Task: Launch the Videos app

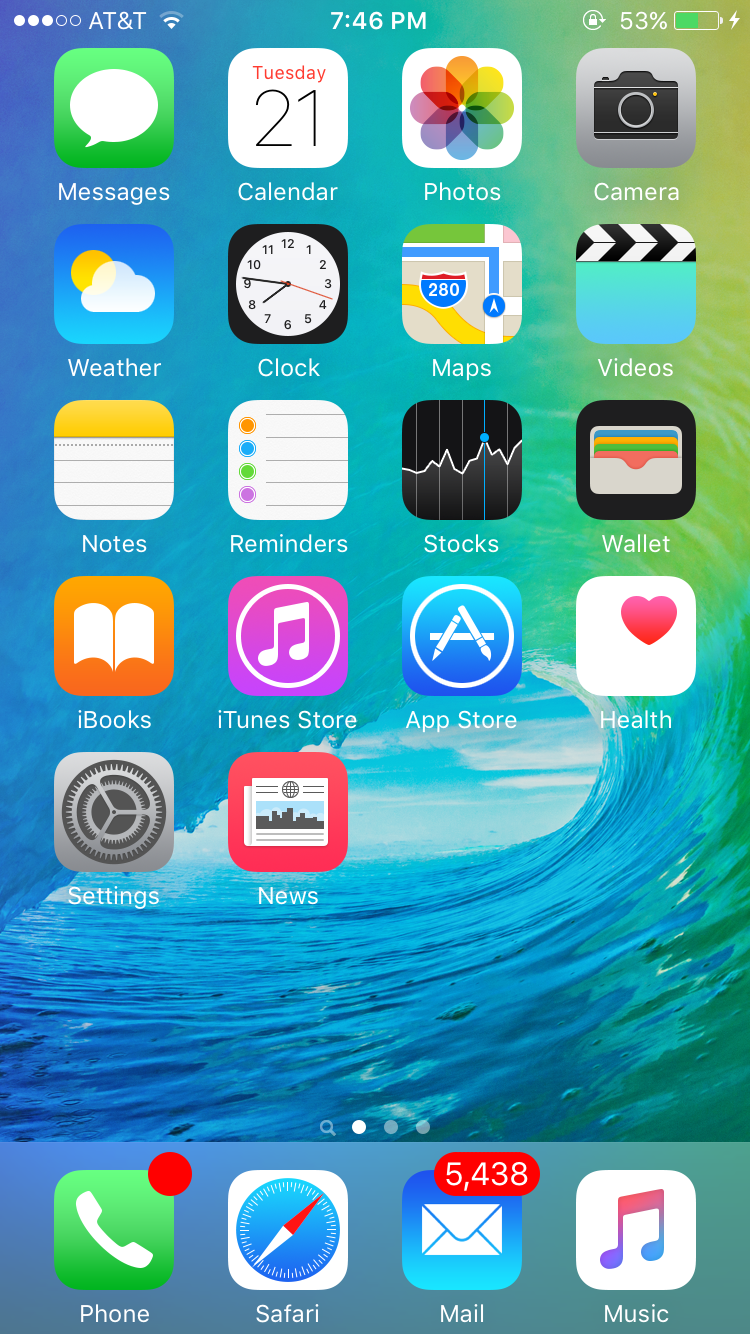Action: 636,284
